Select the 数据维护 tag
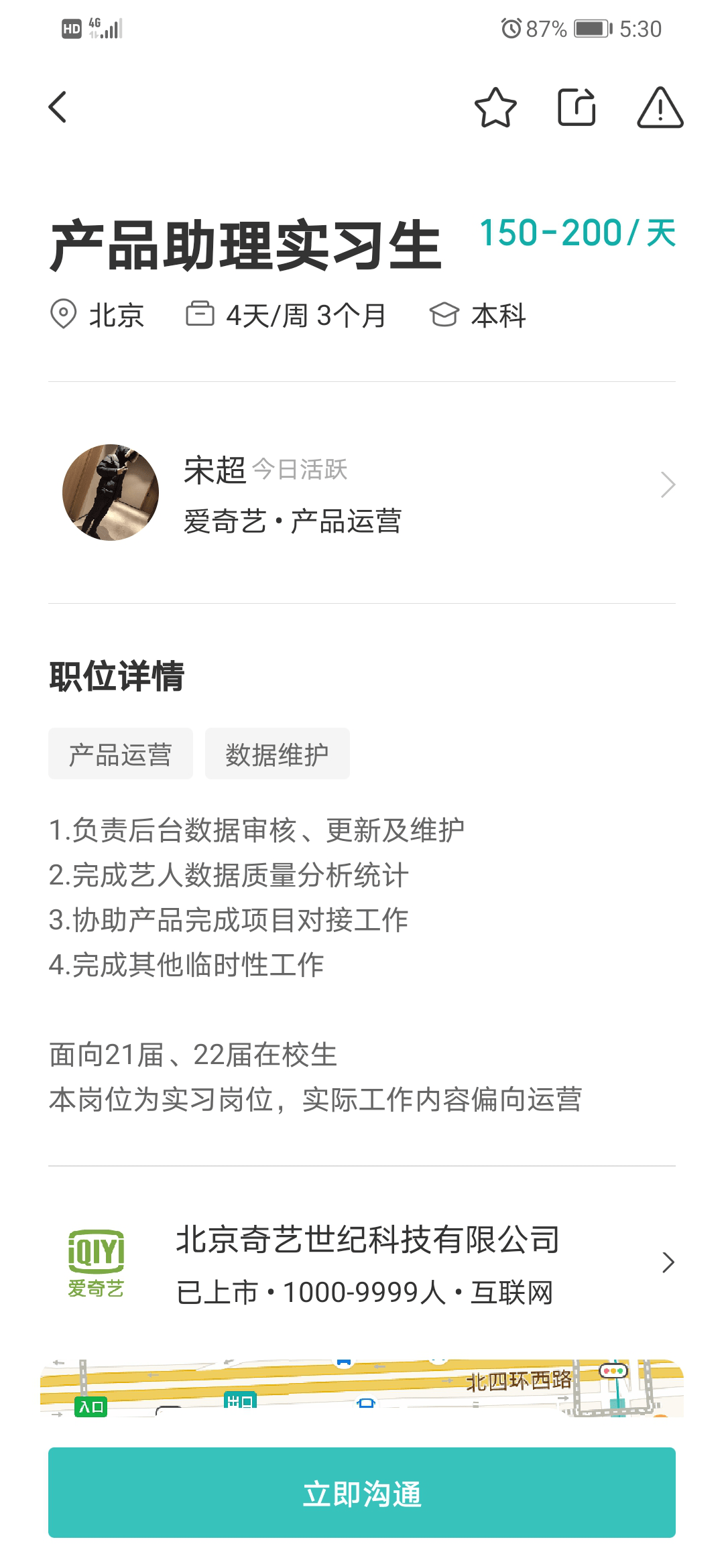724x1568 pixels. click(277, 753)
